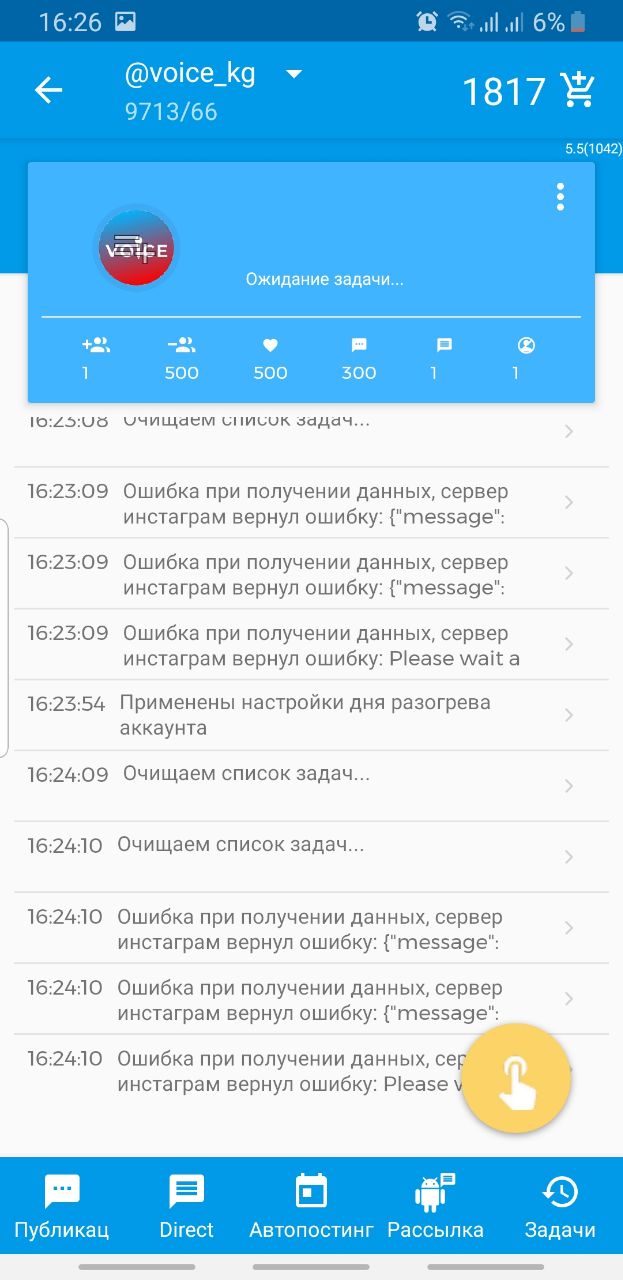Open the 16:23:09 'Please wait a' error entry

(x=311, y=645)
